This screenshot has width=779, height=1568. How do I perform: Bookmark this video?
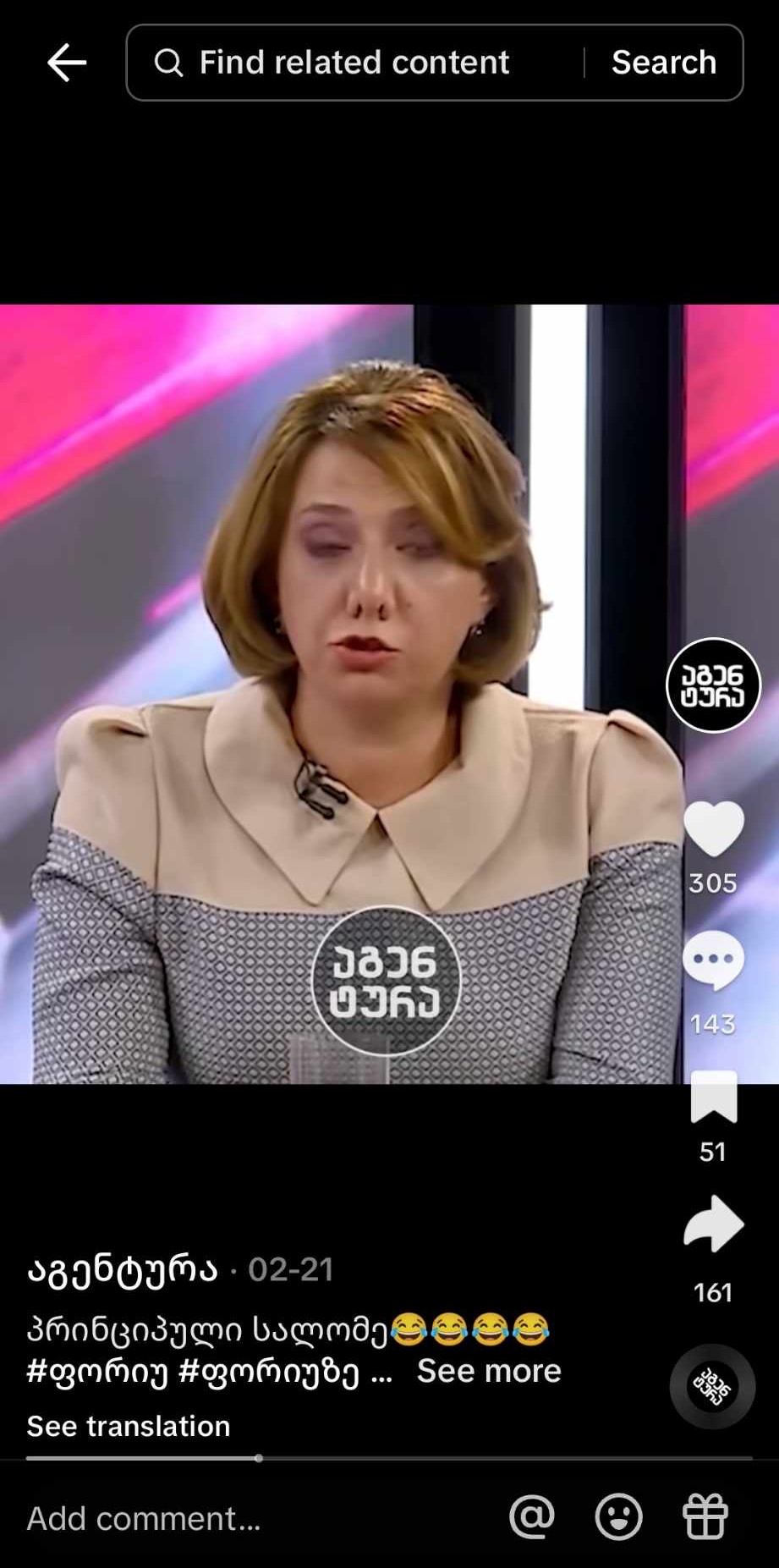pyautogui.click(x=713, y=1097)
